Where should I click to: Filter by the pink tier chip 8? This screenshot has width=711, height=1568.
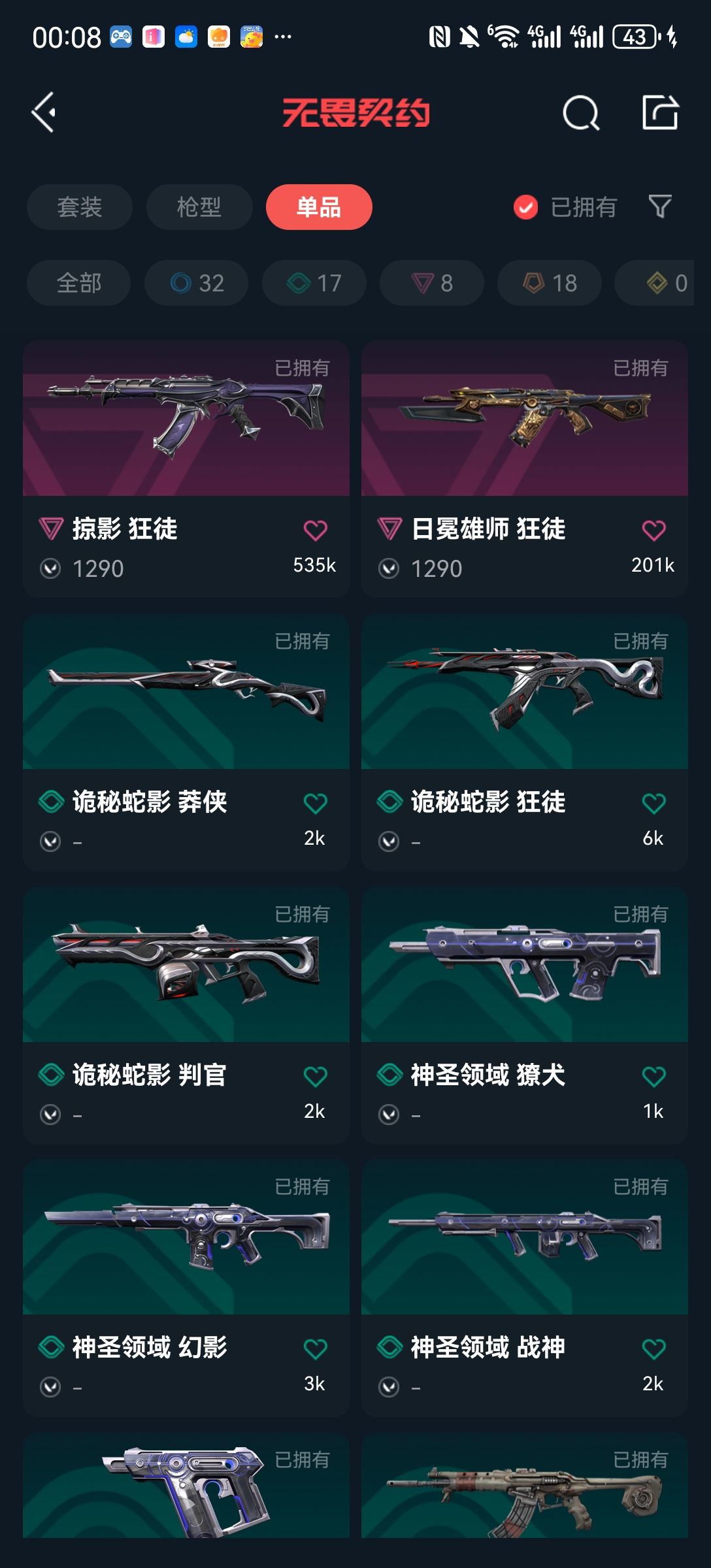pos(432,283)
